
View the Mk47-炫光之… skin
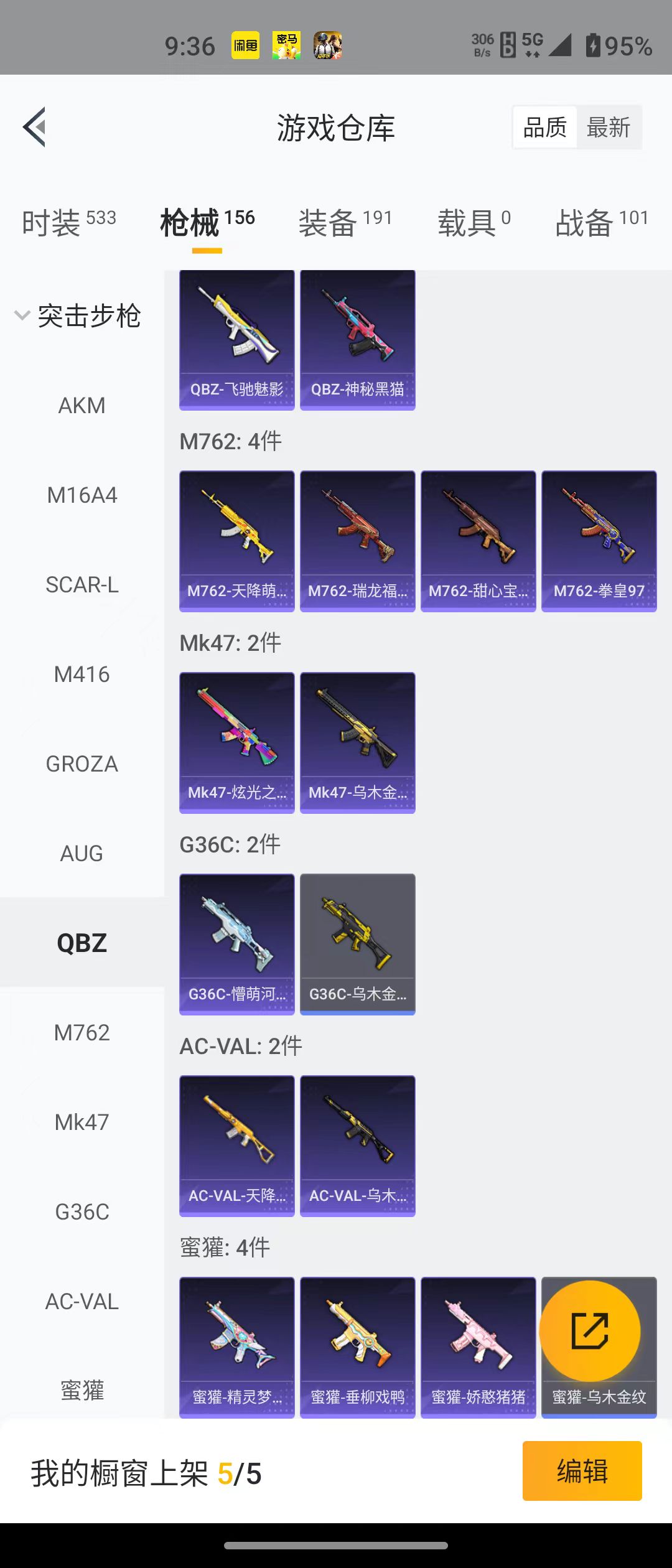point(237,742)
